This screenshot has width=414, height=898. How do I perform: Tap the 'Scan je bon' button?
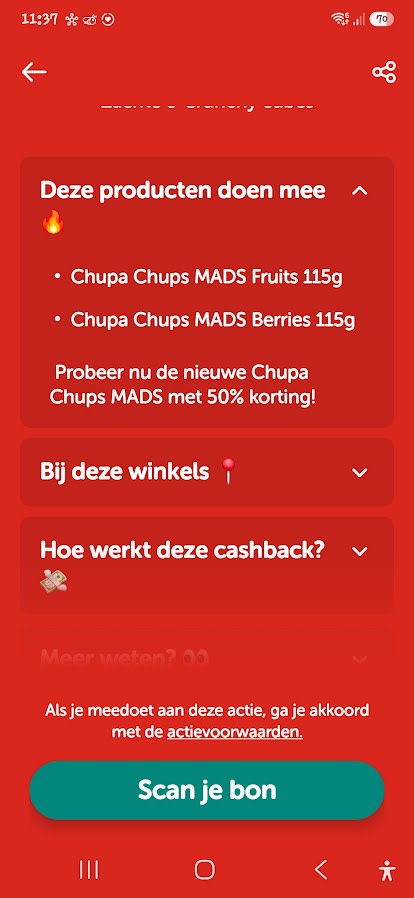pyautogui.click(x=207, y=790)
